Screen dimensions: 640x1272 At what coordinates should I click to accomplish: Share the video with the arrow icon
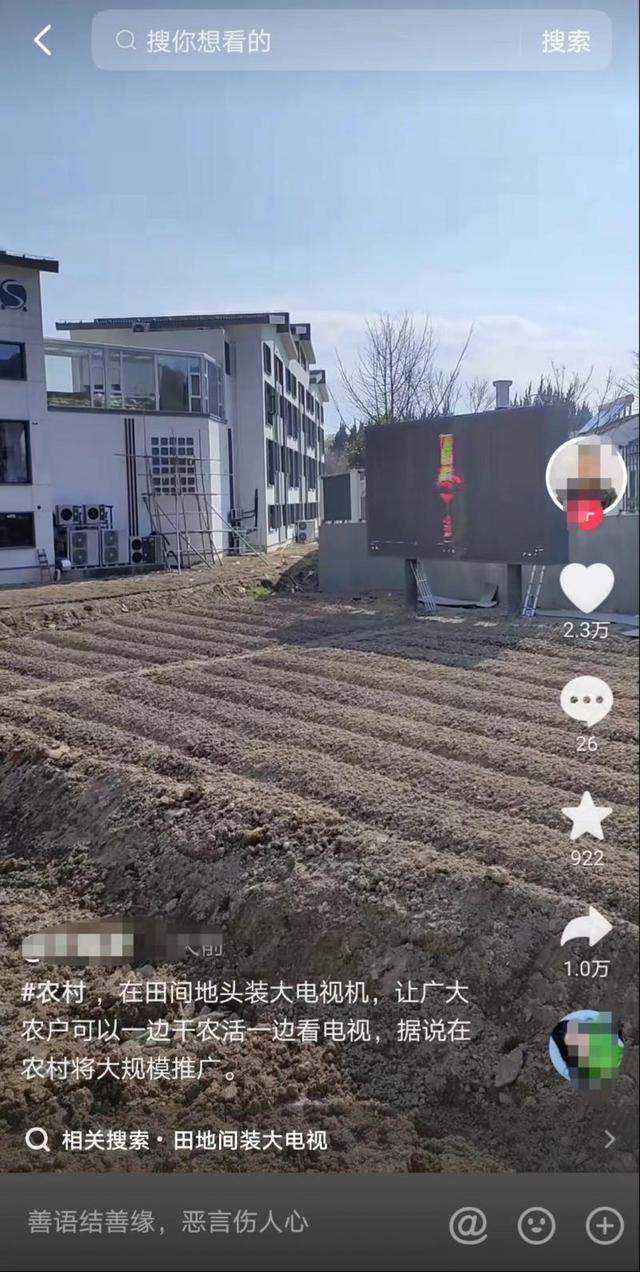[x=586, y=929]
